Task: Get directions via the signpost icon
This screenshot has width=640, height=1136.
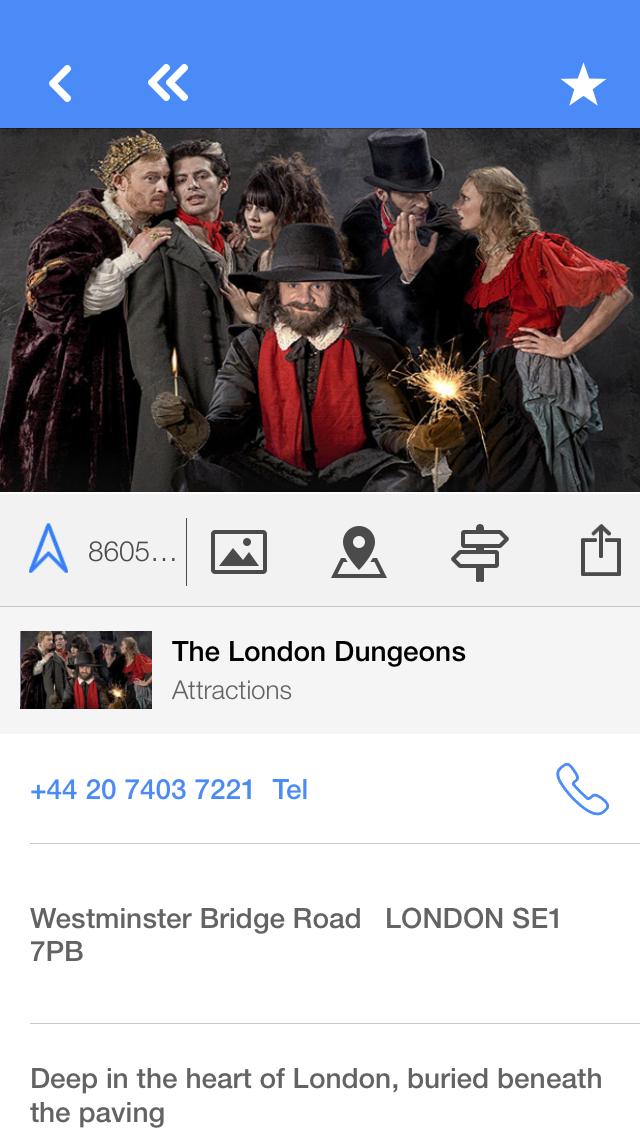Action: click(479, 552)
